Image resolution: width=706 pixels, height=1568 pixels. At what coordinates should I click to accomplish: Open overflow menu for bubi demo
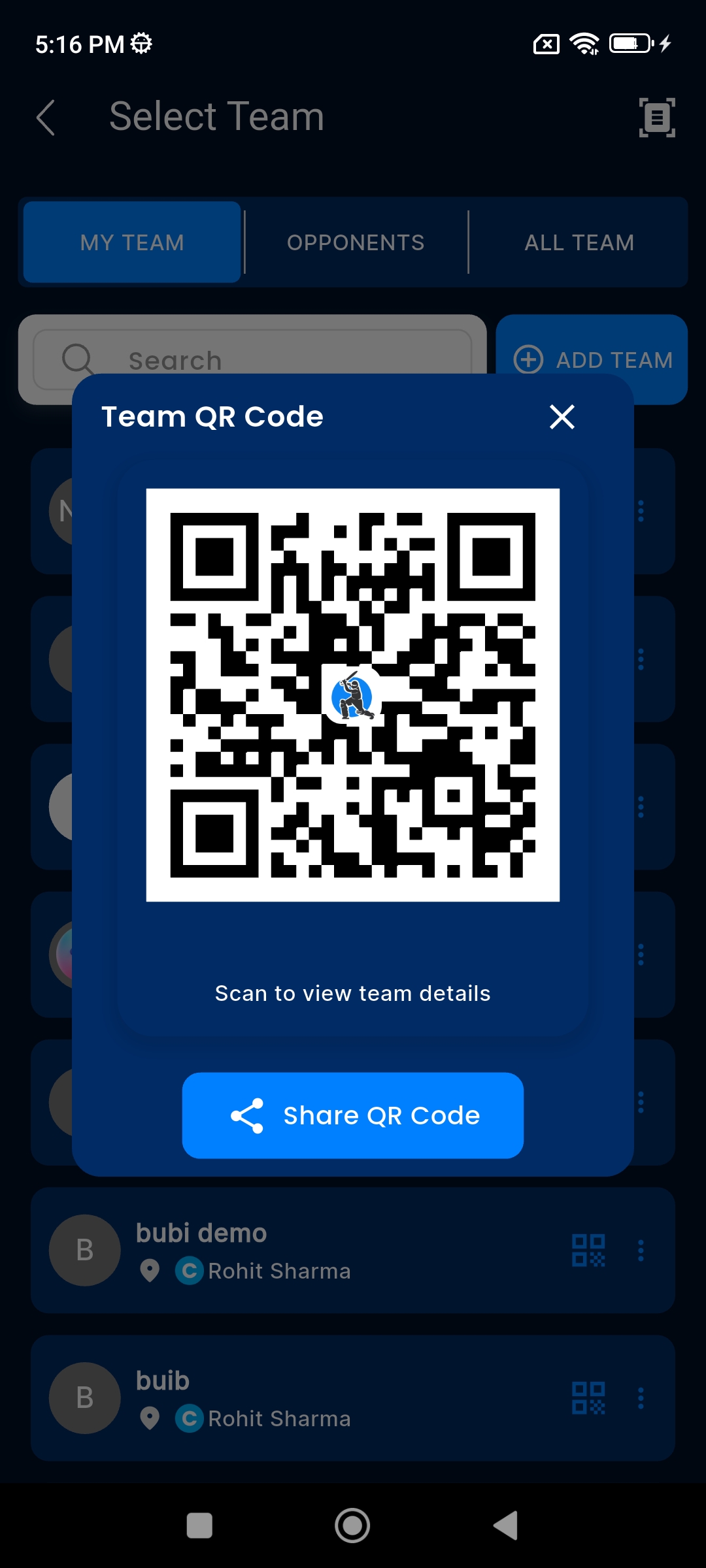pyautogui.click(x=641, y=1250)
